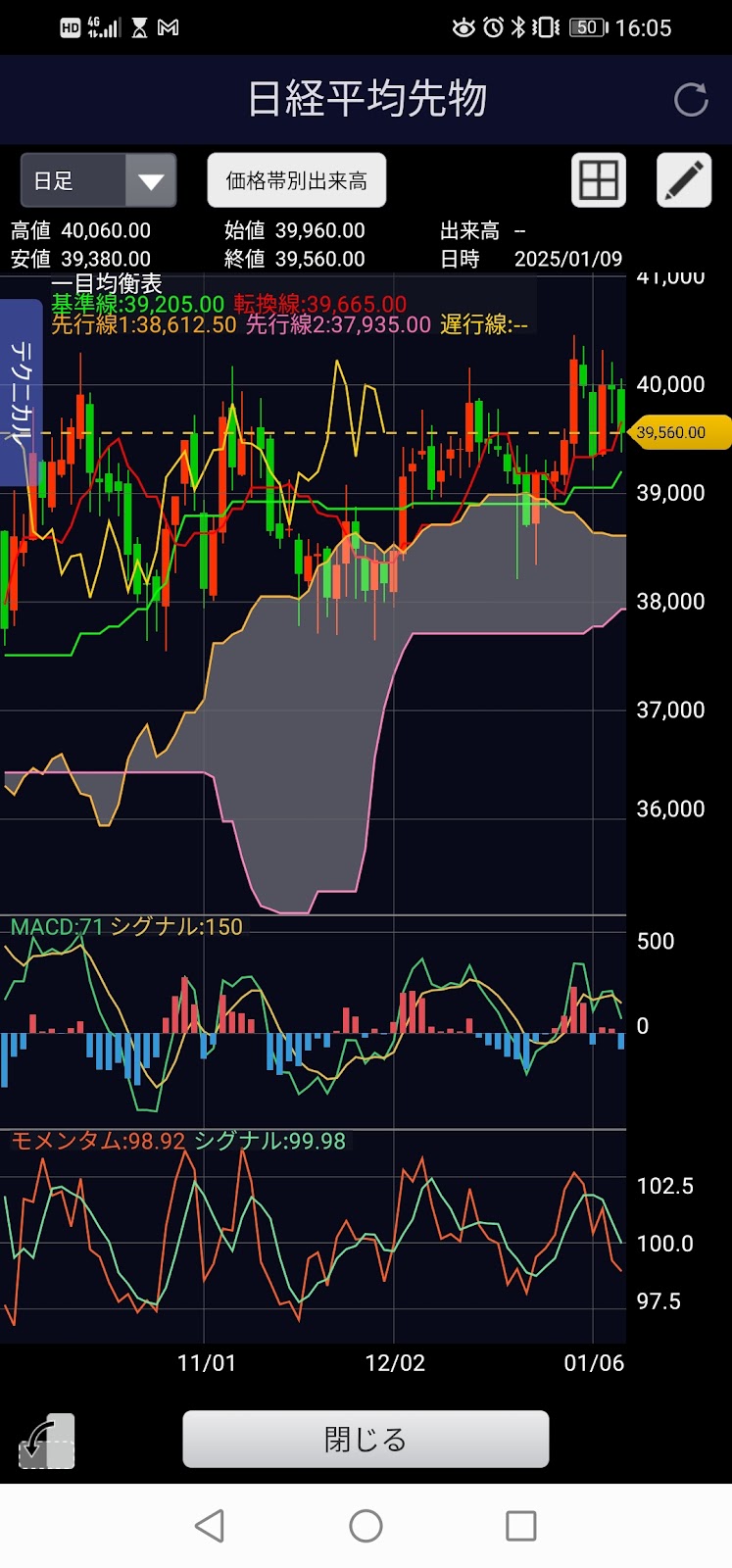Tap the rotate-screen icon beside 閉じる

46,1441
